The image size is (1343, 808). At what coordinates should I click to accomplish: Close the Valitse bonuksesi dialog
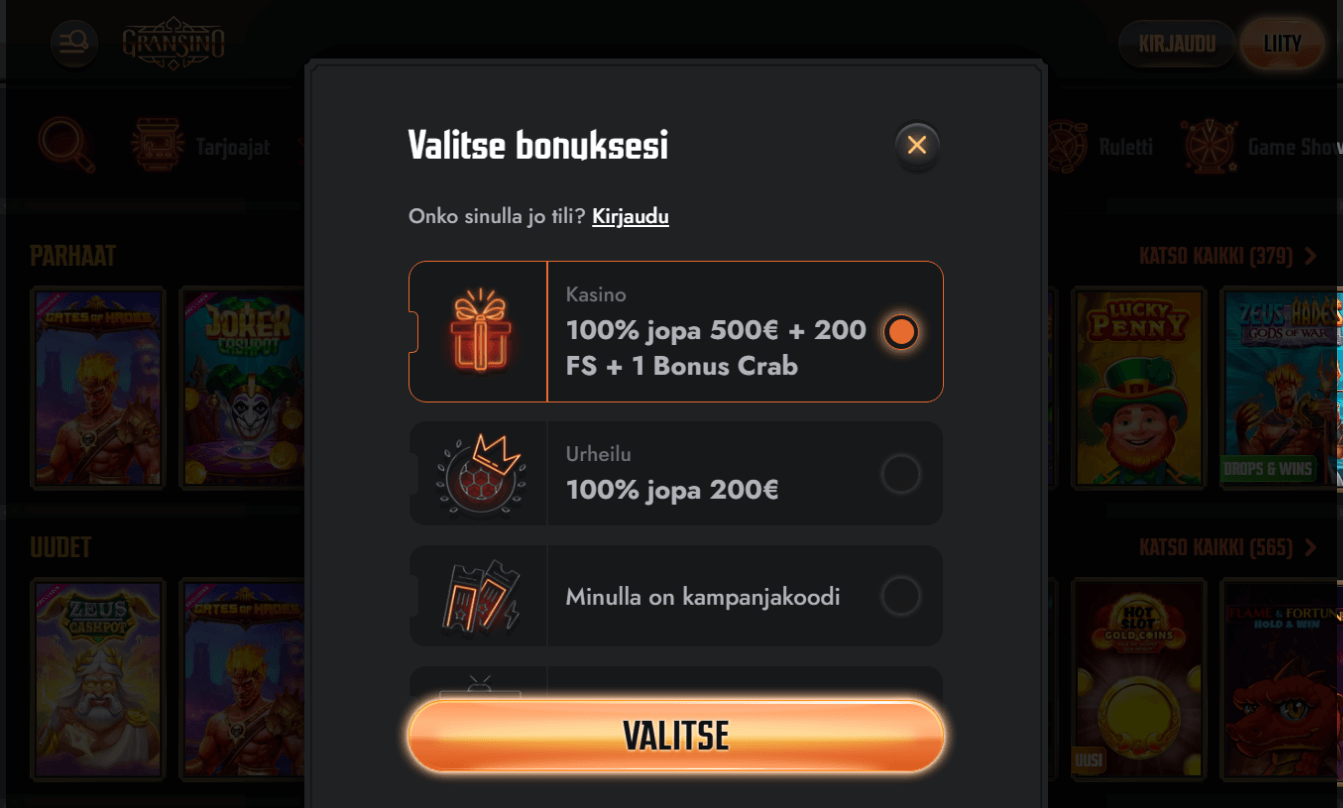pos(916,146)
